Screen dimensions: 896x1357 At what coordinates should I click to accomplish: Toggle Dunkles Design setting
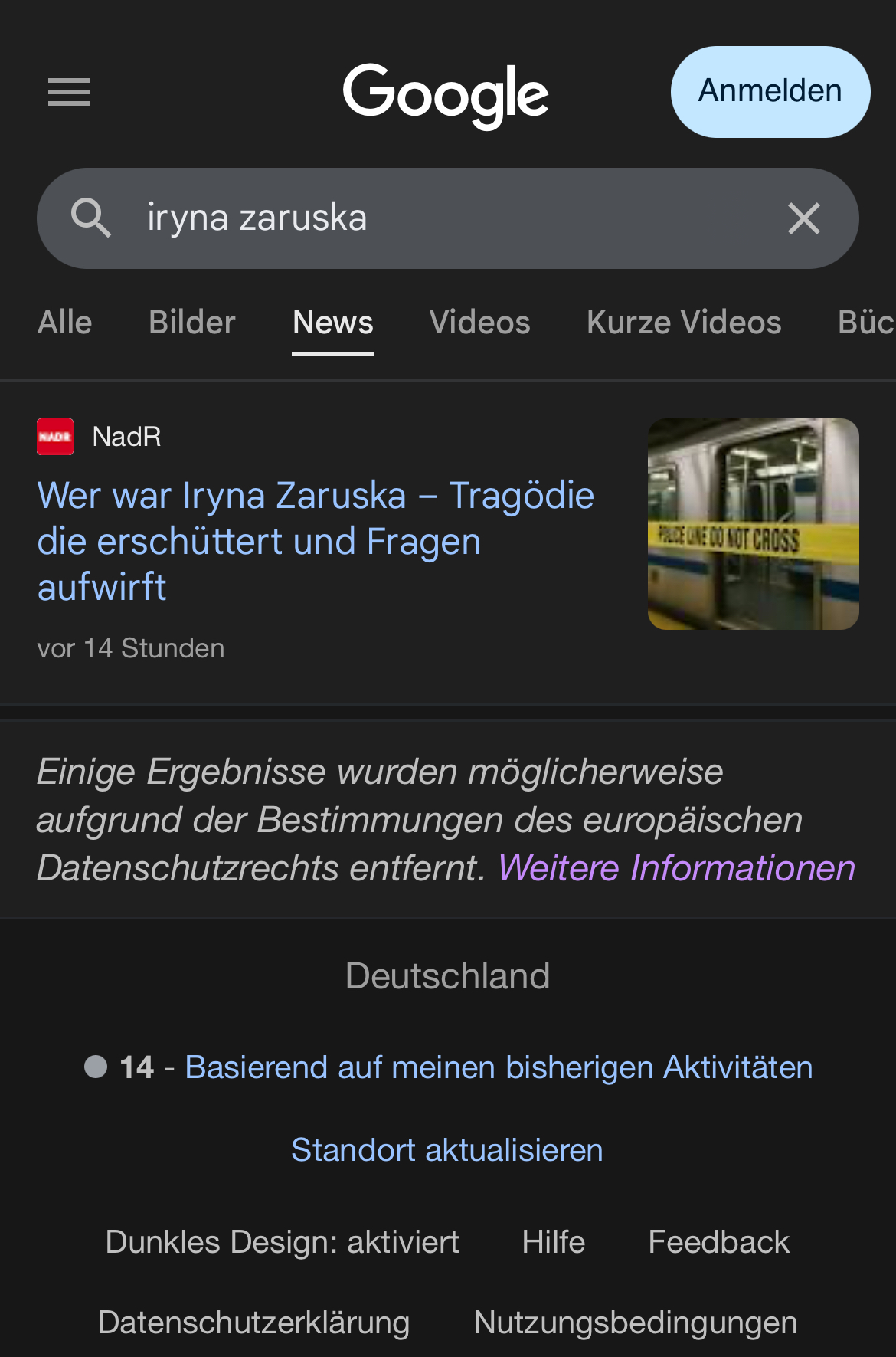point(282,1242)
